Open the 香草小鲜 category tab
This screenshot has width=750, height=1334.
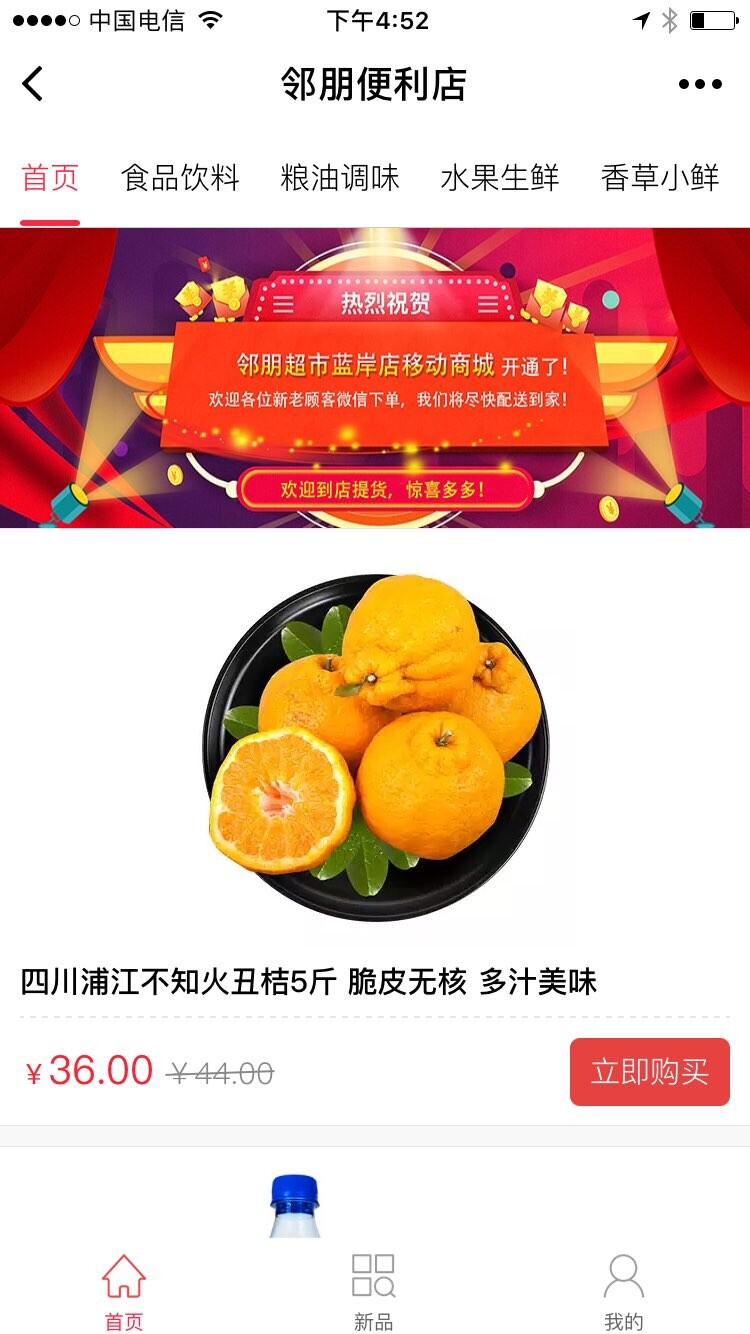click(660, 178)
